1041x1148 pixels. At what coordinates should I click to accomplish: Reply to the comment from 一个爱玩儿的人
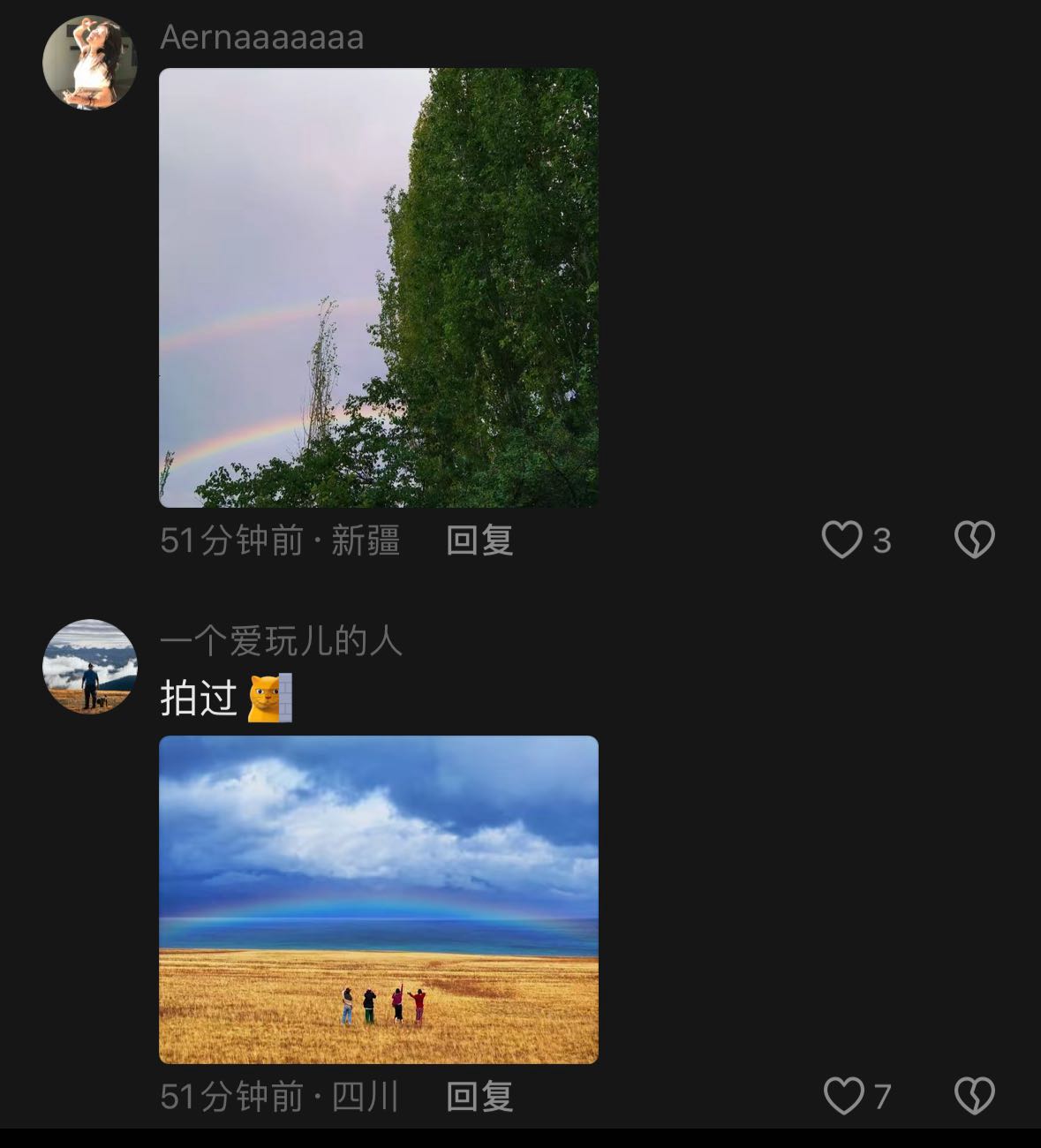479,1097
